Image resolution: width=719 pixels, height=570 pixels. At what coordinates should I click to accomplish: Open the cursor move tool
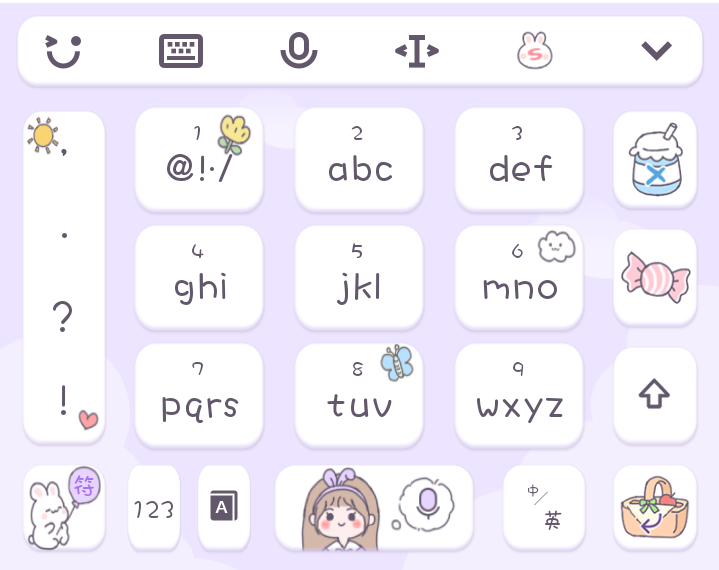point(416,50)
